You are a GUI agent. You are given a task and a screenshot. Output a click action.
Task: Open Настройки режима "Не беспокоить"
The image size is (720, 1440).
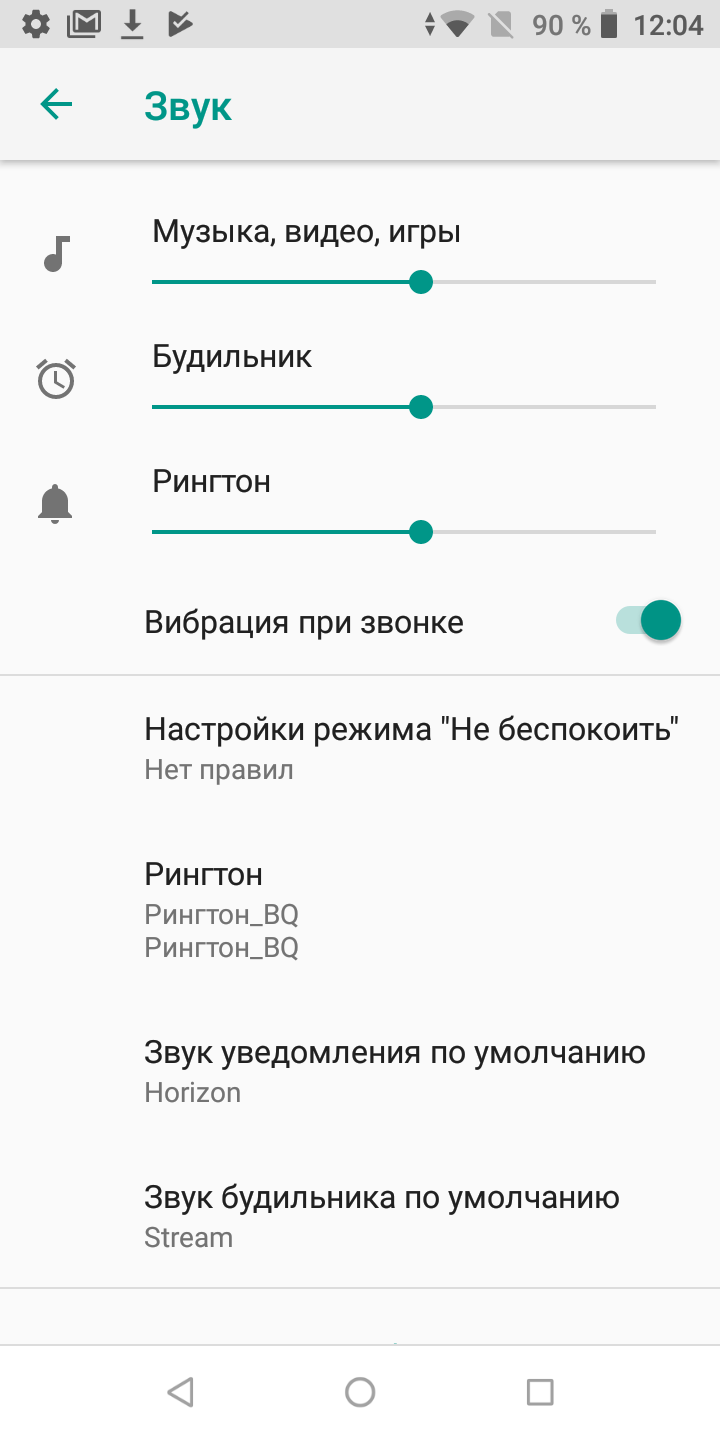[x=360, y=748]
